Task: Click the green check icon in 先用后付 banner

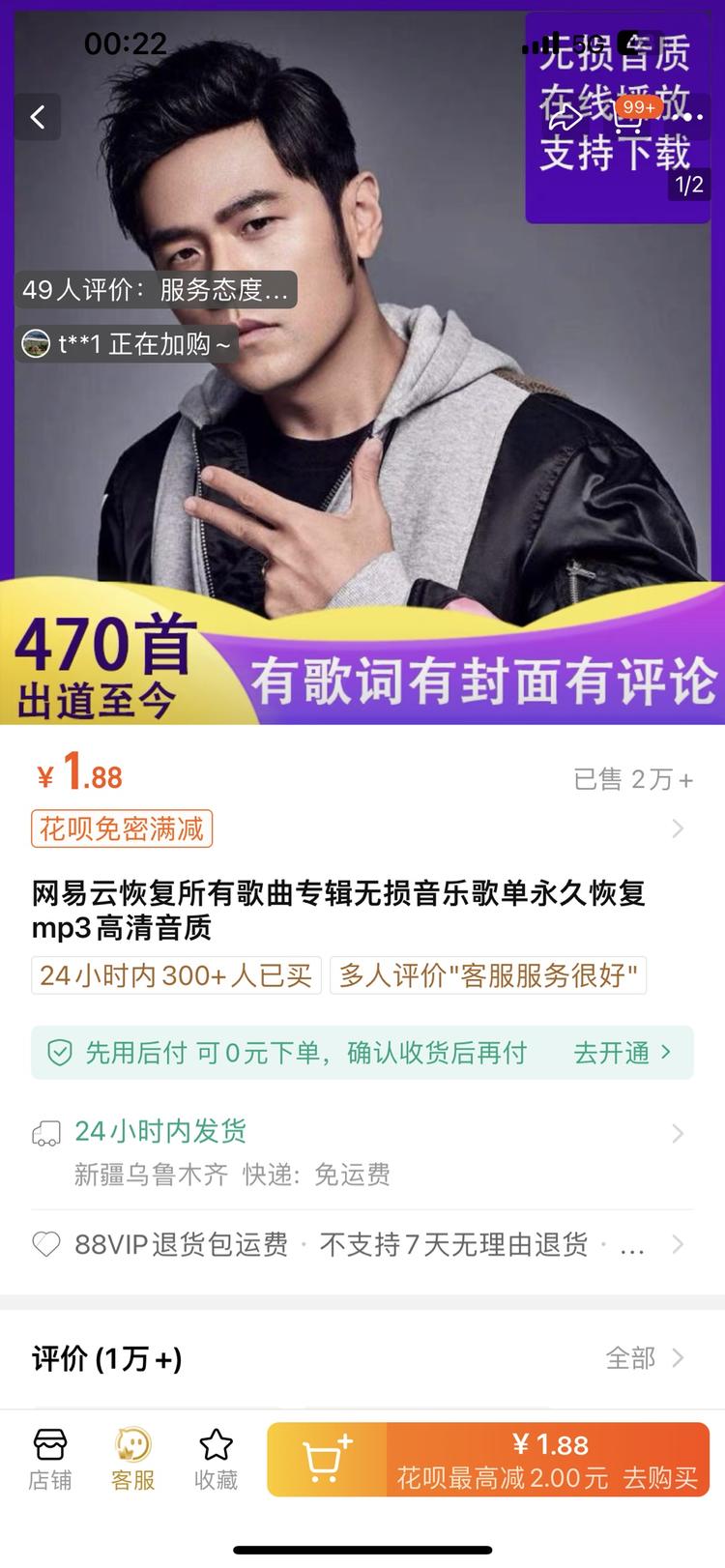Action: pos(60,1053)
